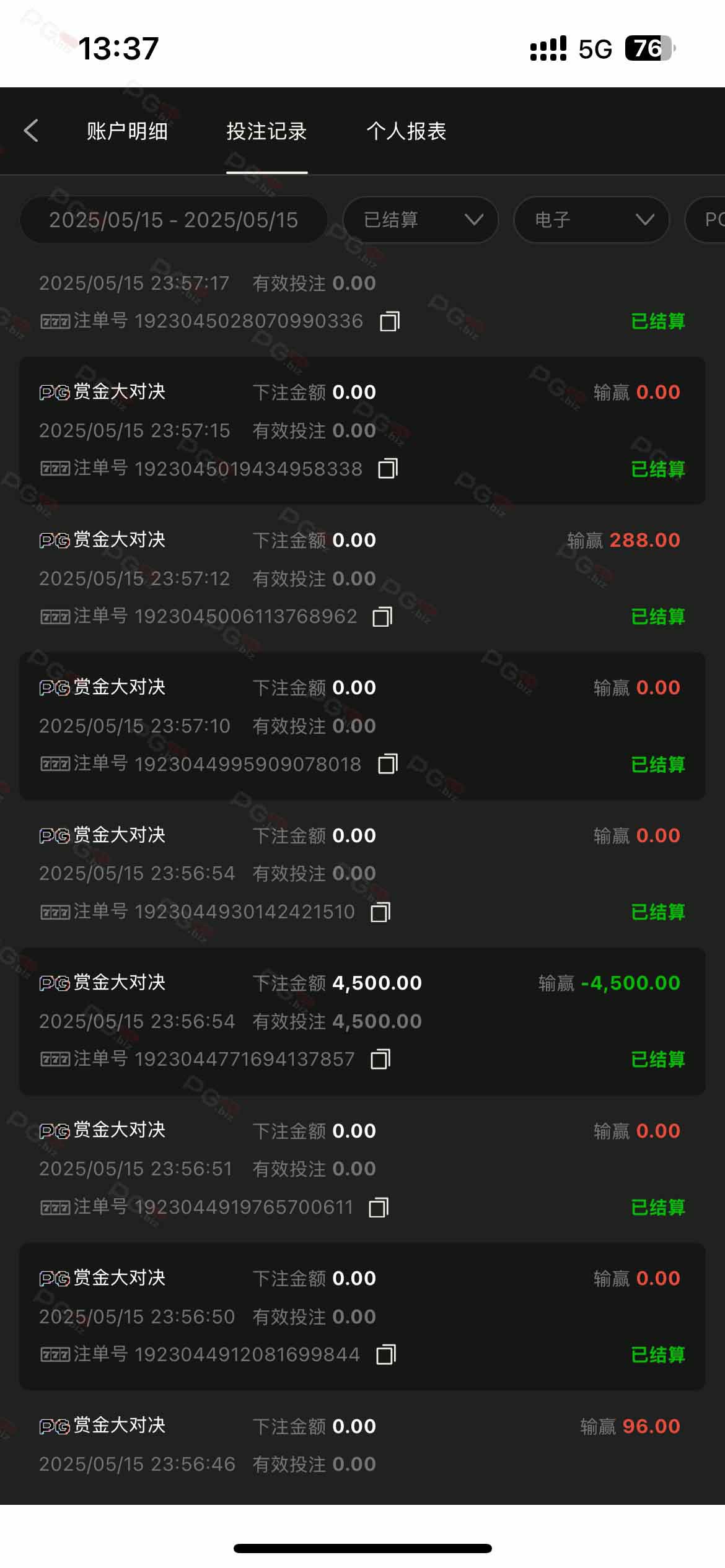Copy order number 1923045006113768962
The height and width of the screenshot is (1568, 725).
[382, 617]
